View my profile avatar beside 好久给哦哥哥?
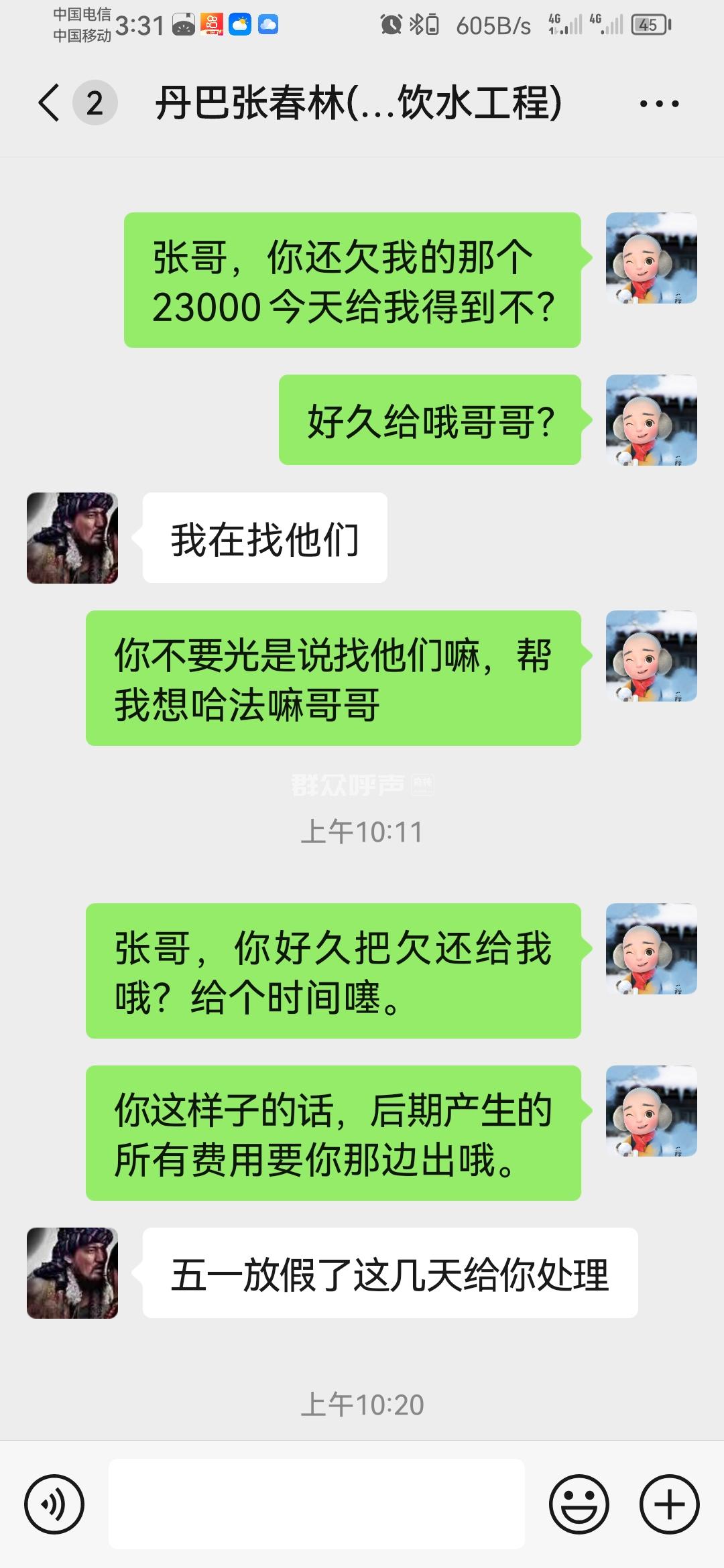Viewport: 724px width, 1568px height. 651,420
